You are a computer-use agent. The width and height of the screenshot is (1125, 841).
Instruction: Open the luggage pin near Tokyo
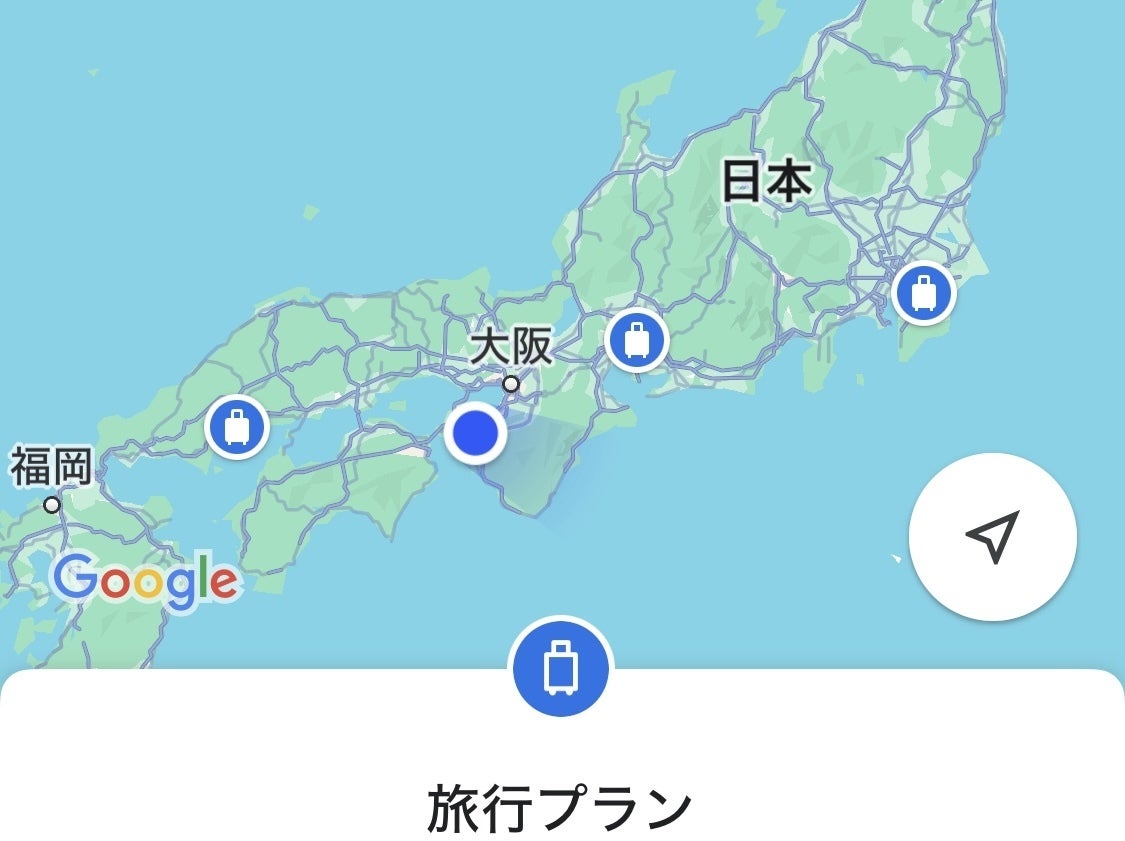[923, 293]
